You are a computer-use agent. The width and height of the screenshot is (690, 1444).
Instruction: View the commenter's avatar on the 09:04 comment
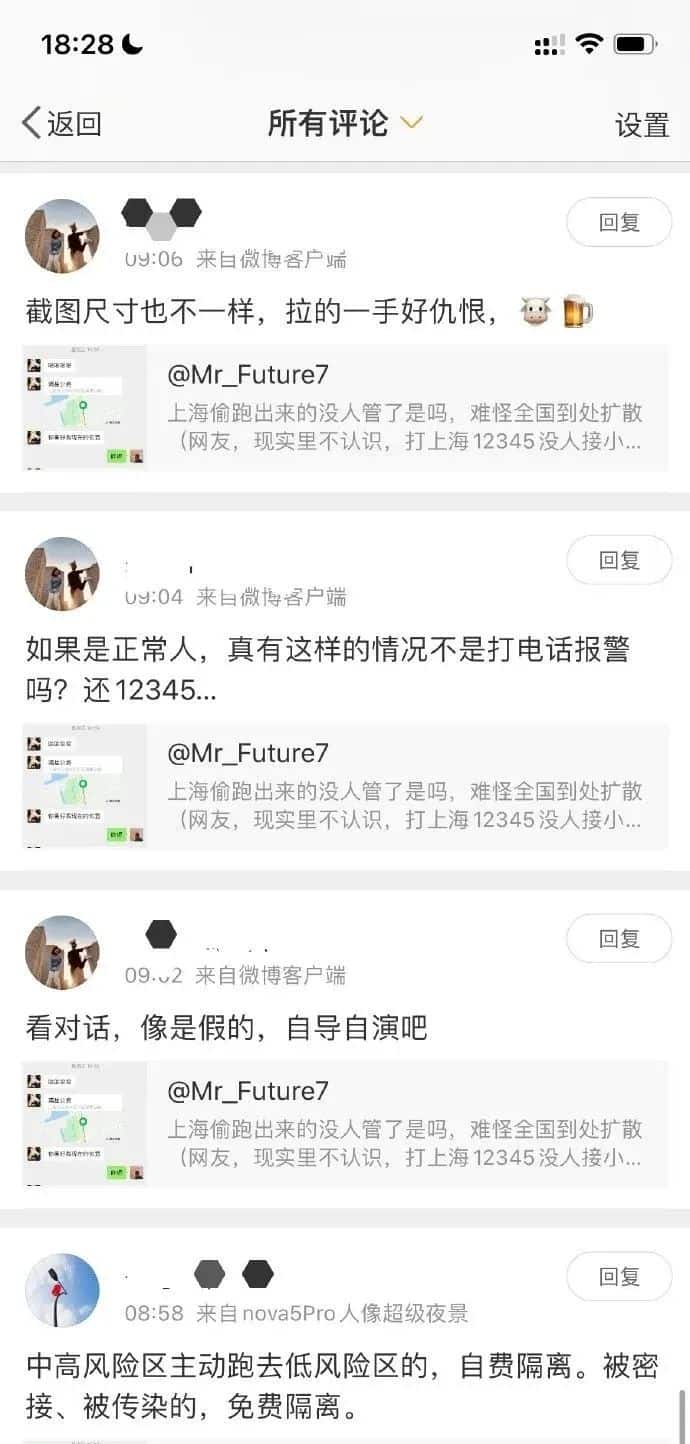(62, 574)
